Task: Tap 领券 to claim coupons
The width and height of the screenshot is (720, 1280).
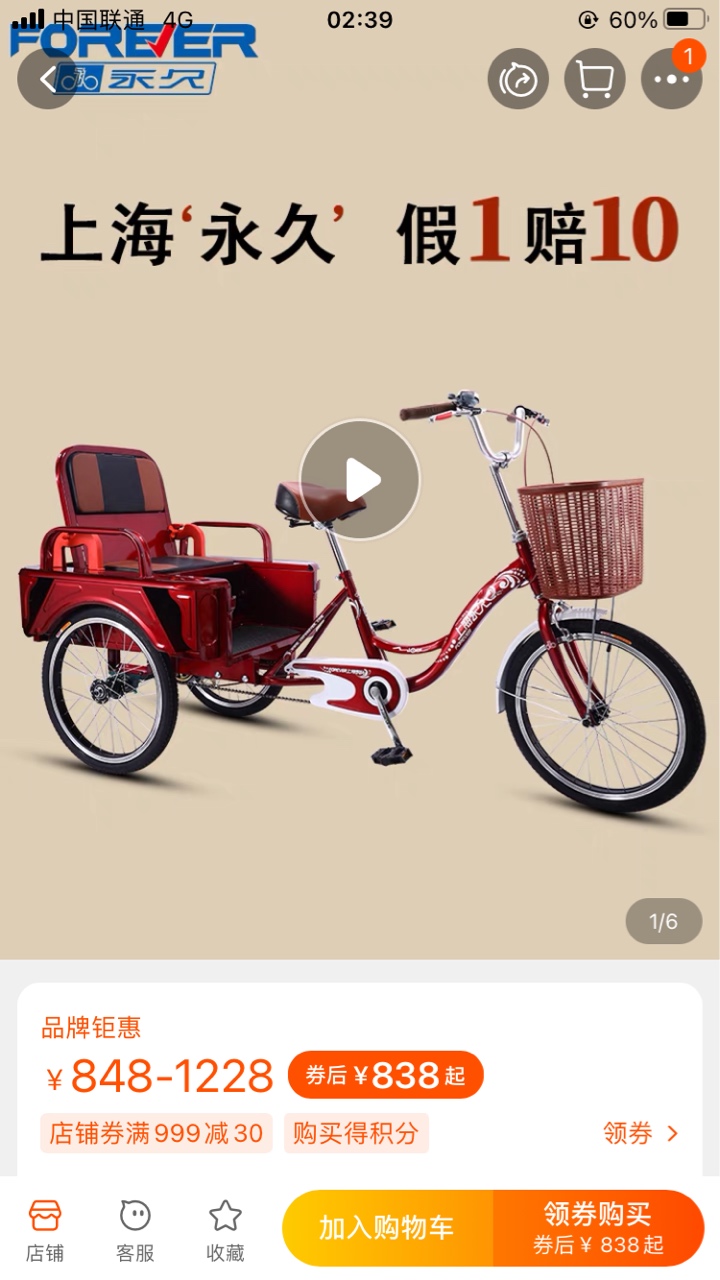Action: tap(641, 1133)
